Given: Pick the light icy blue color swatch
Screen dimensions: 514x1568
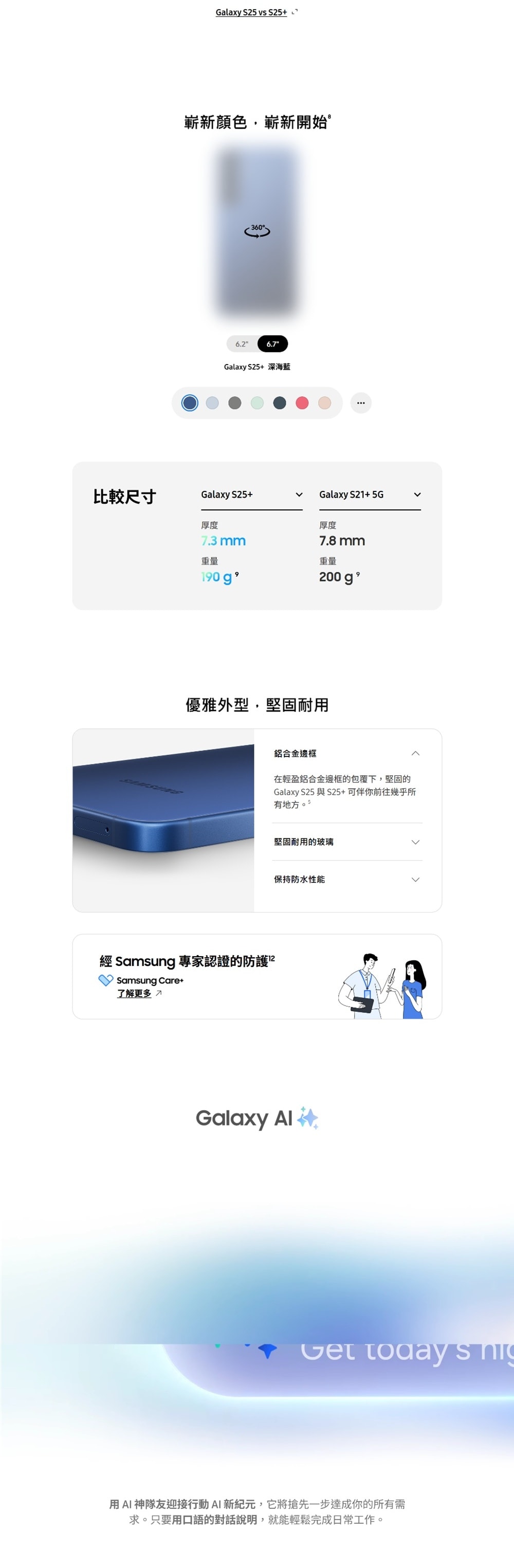Looking at the screenshot, I should [x=212, y=403].
